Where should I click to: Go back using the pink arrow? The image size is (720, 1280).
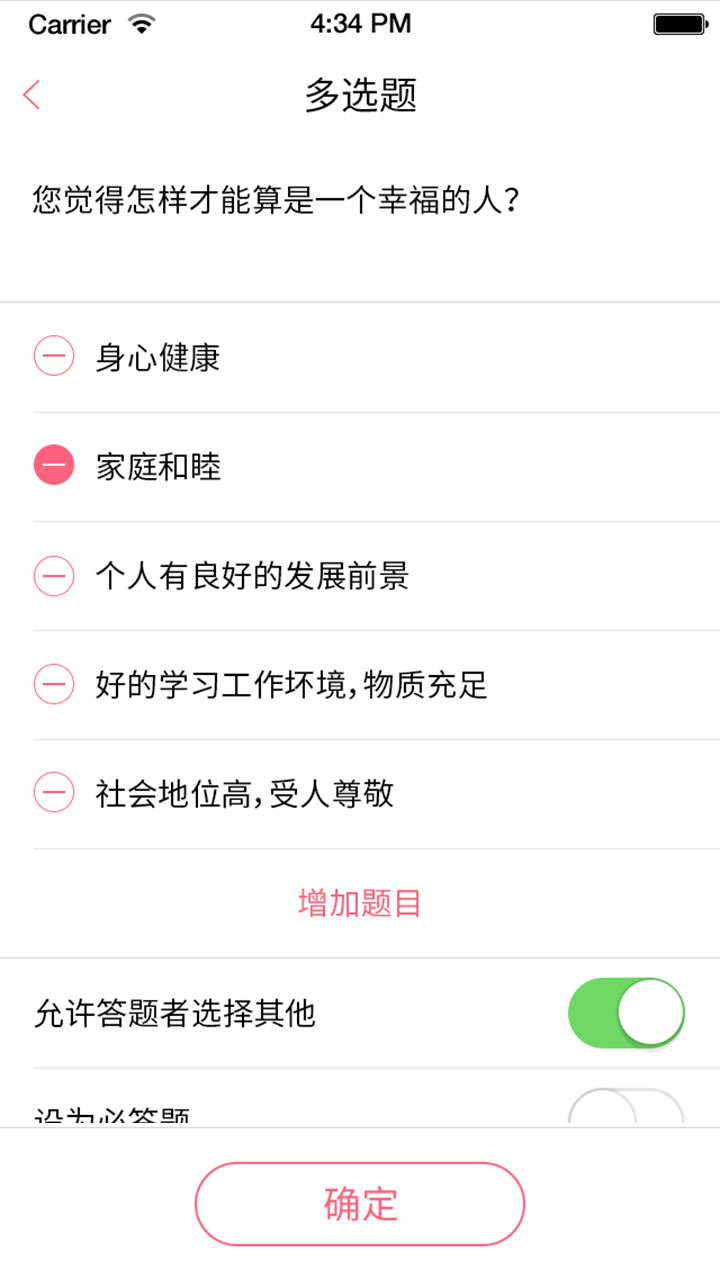click(32, 95)
